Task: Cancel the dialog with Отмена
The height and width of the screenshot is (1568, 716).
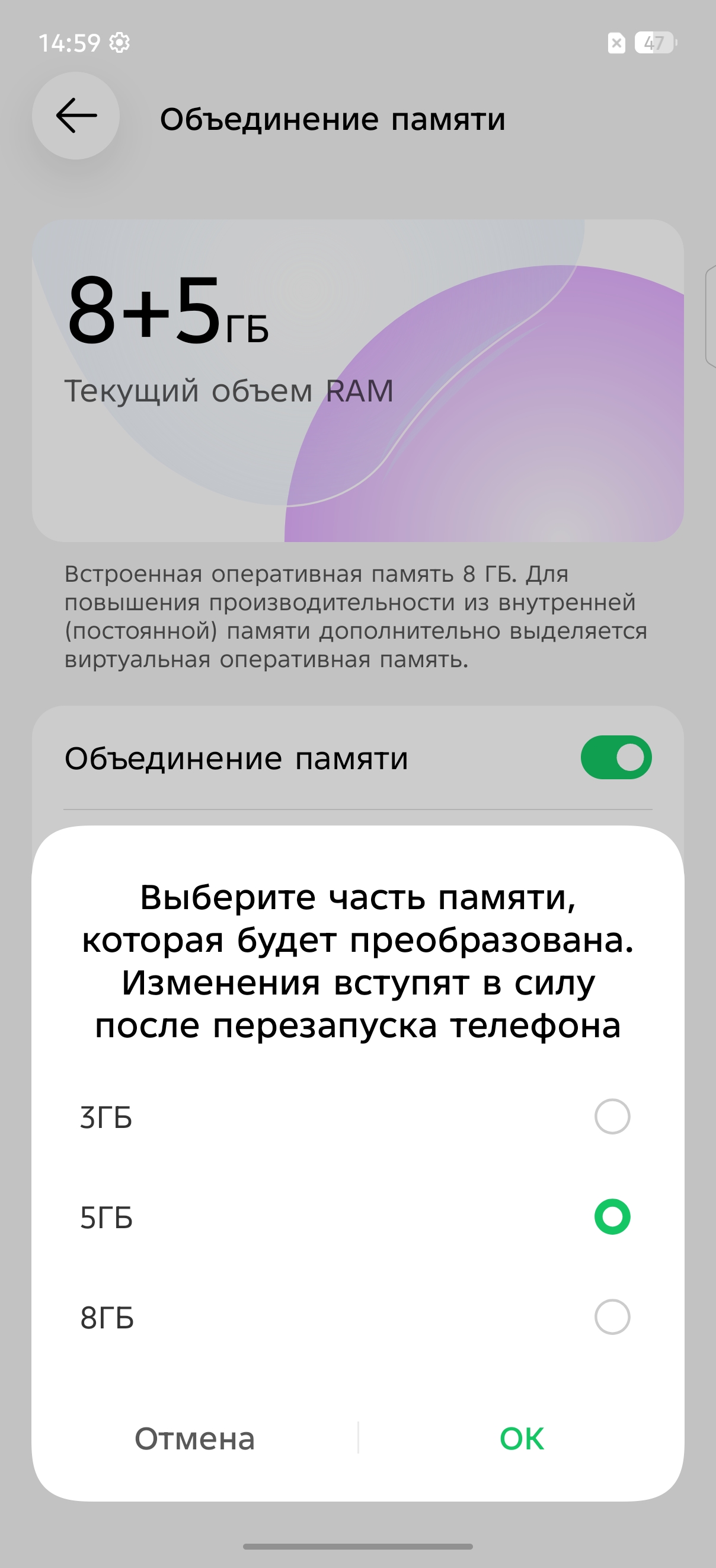Action: (194, 1439)
